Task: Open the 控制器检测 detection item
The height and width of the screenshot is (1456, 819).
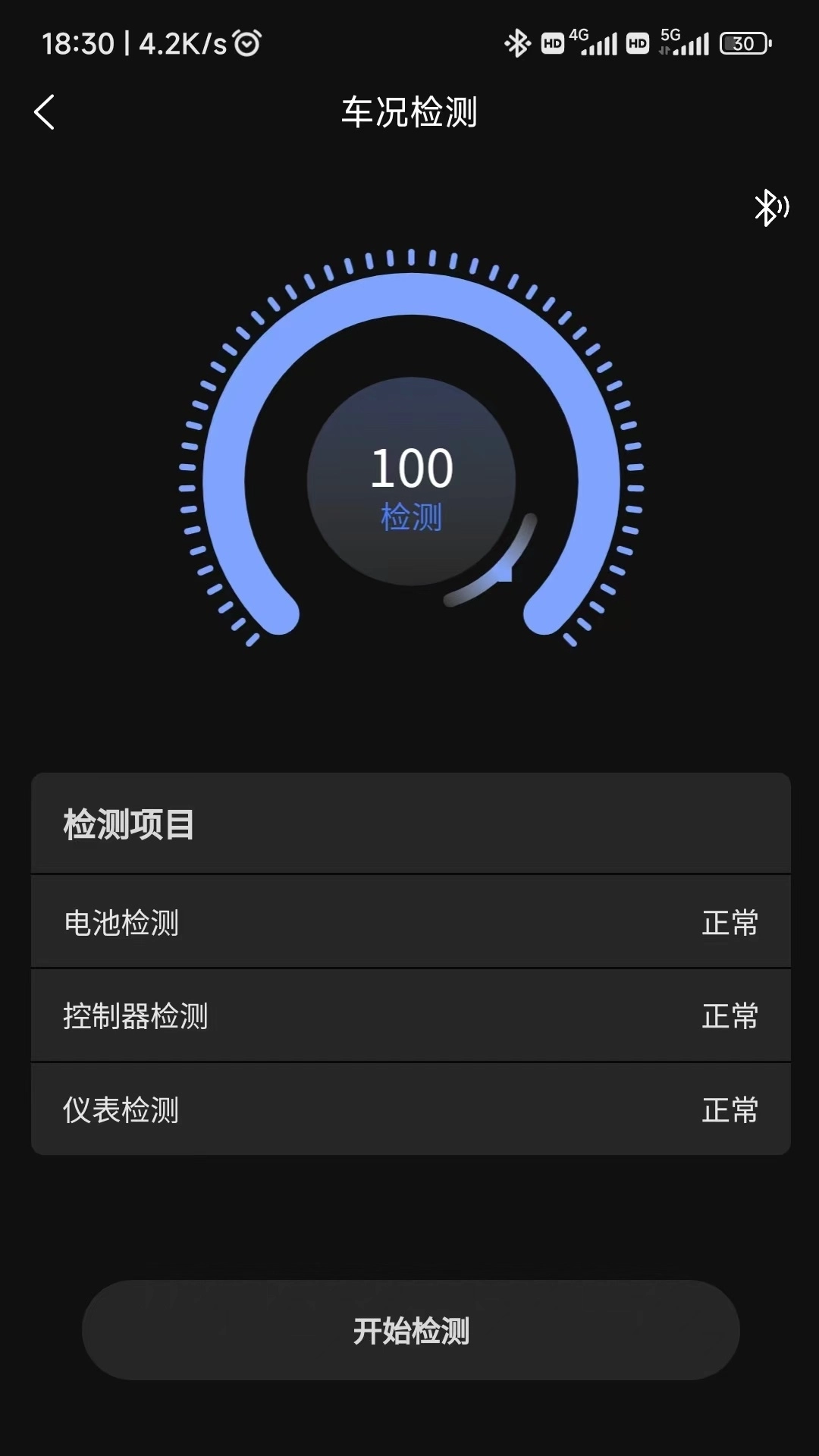Action: pyautogui.click(x=409, y=1016)
